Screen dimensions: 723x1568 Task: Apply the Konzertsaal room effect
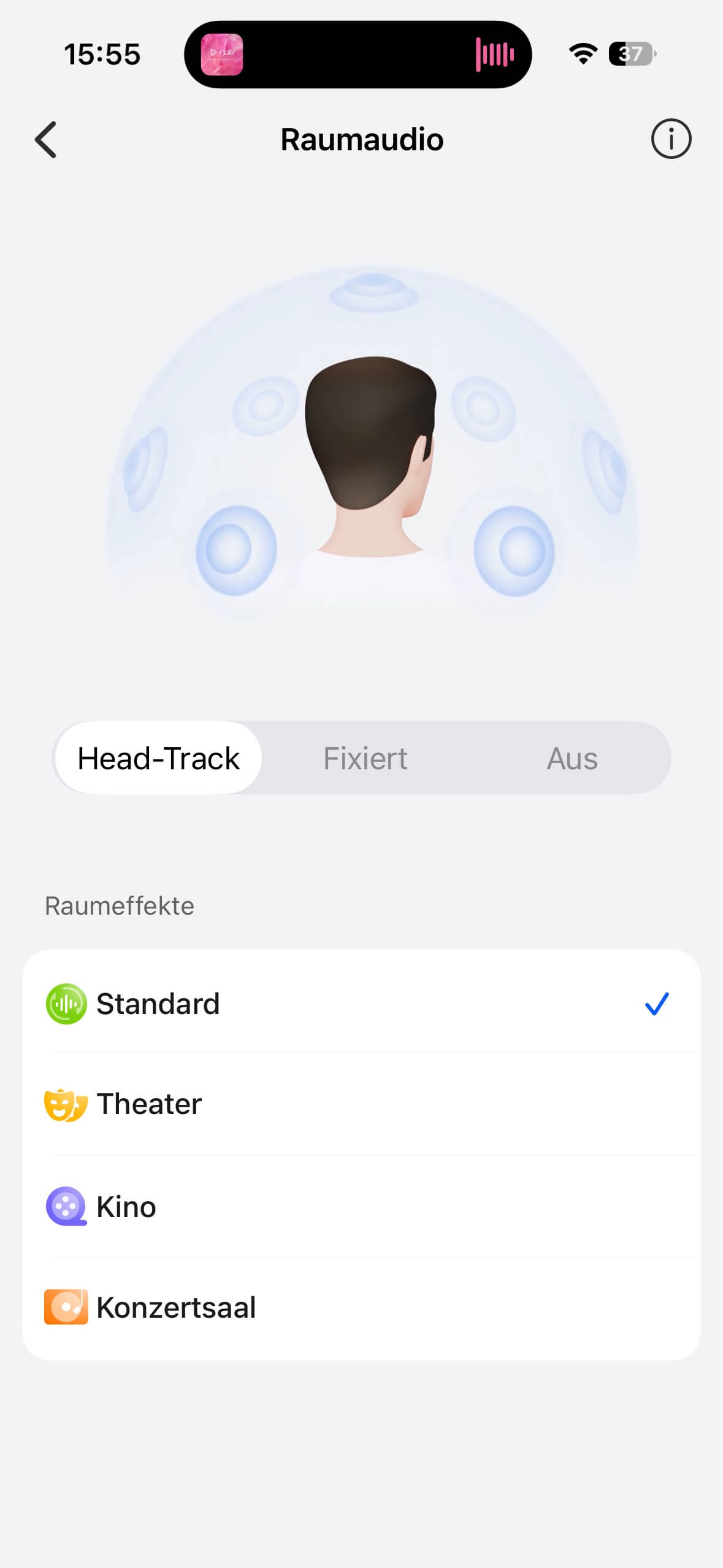pos(361,1307)
